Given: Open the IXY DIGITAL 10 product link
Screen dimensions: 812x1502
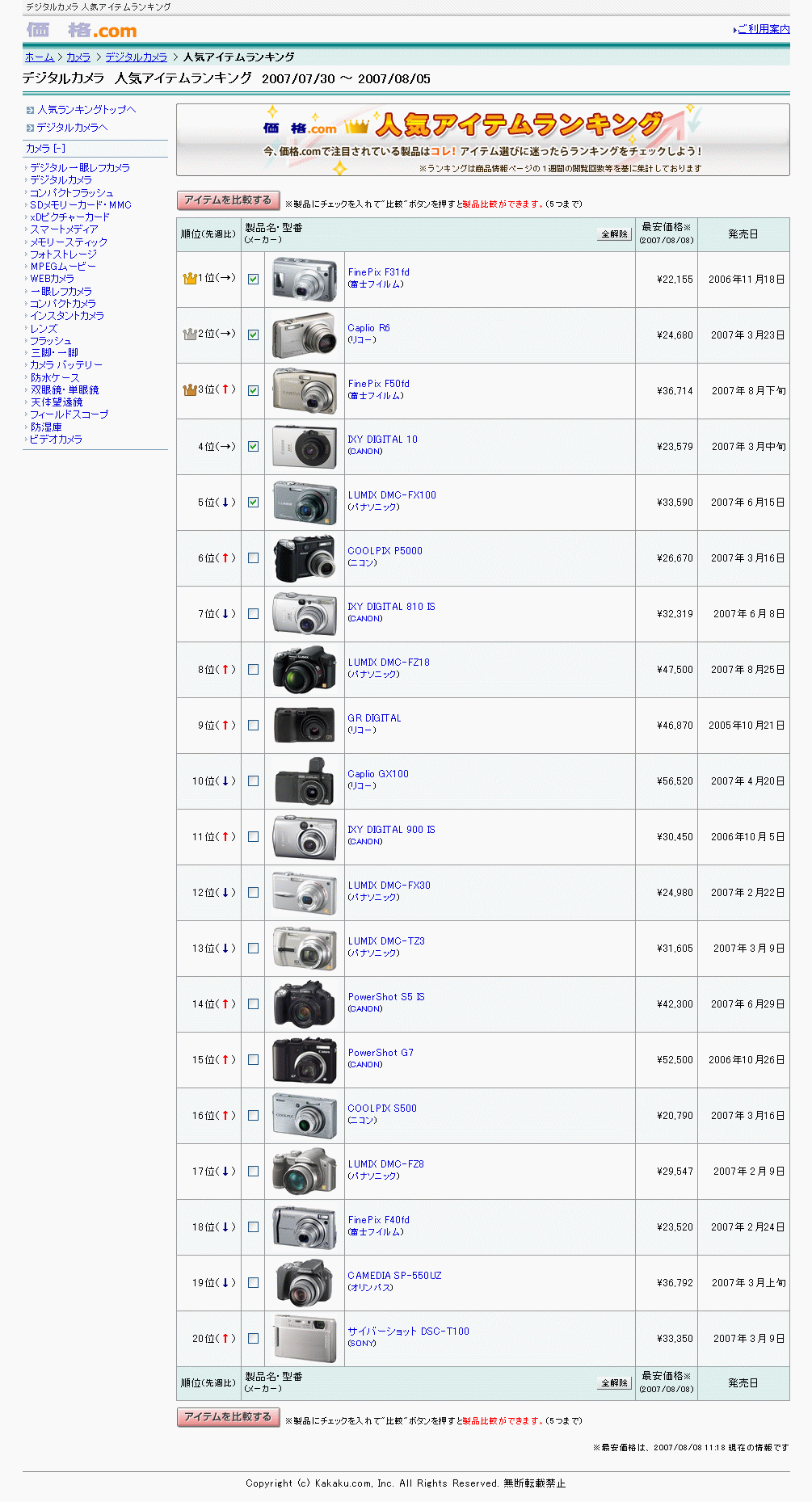Looking at the screenshot, I should click(382, 440).
